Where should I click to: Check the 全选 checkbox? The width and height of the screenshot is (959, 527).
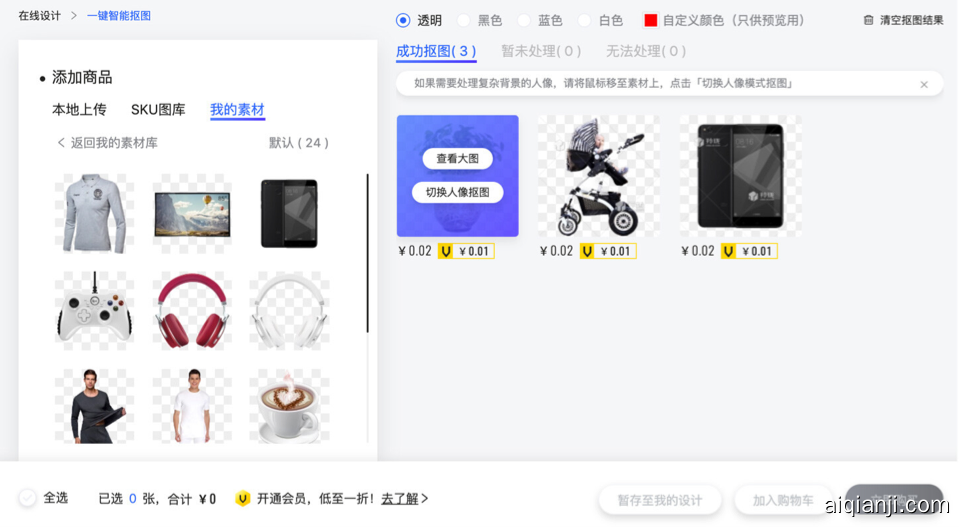tap(28, 497)
